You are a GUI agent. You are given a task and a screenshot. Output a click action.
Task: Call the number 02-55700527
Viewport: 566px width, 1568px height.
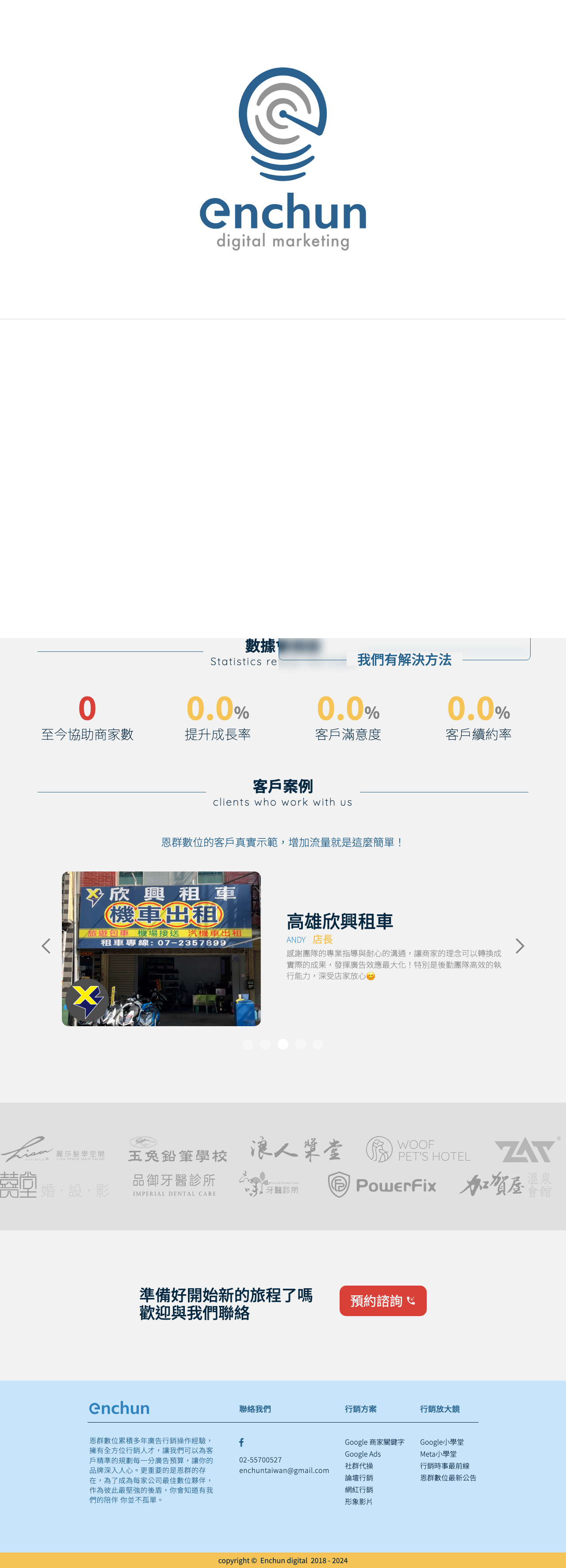tap(260, 1460)
